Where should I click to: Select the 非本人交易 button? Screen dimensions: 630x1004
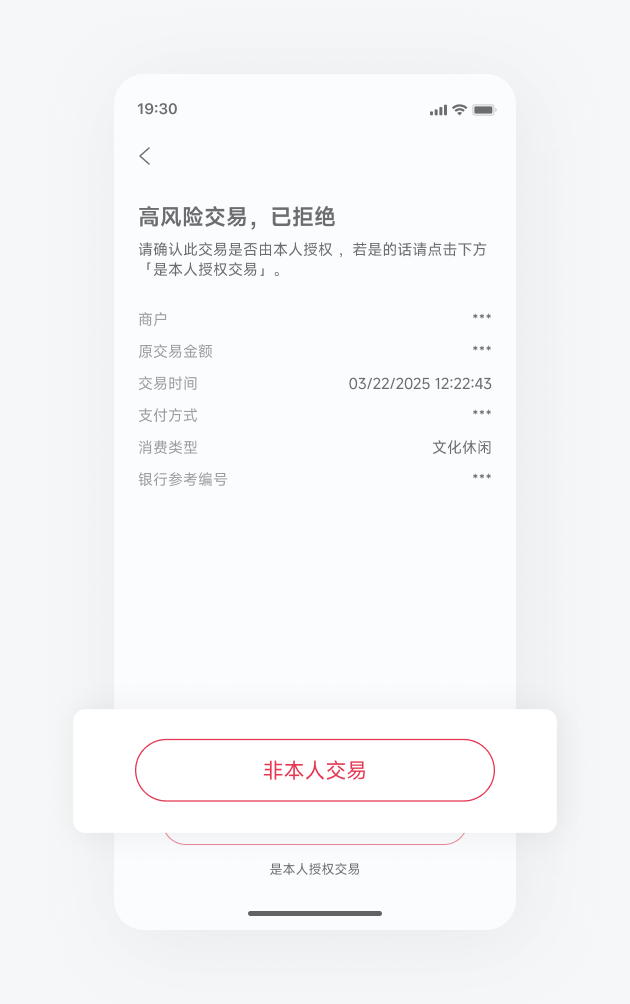pos(315,770)
